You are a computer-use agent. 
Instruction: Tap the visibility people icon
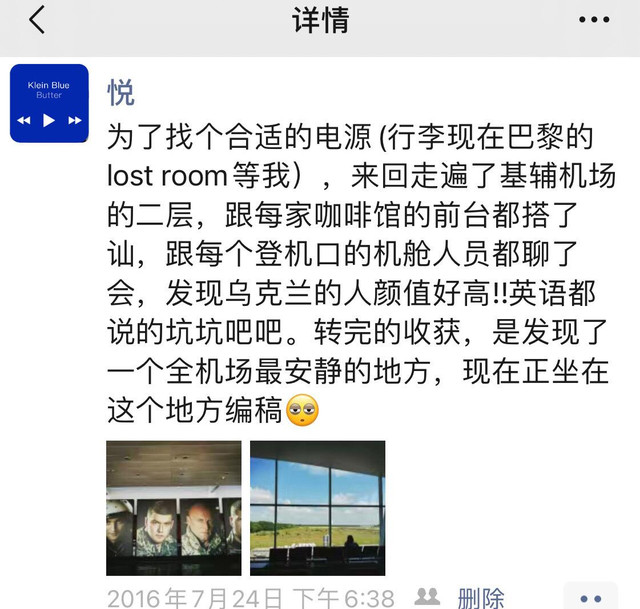427,597
